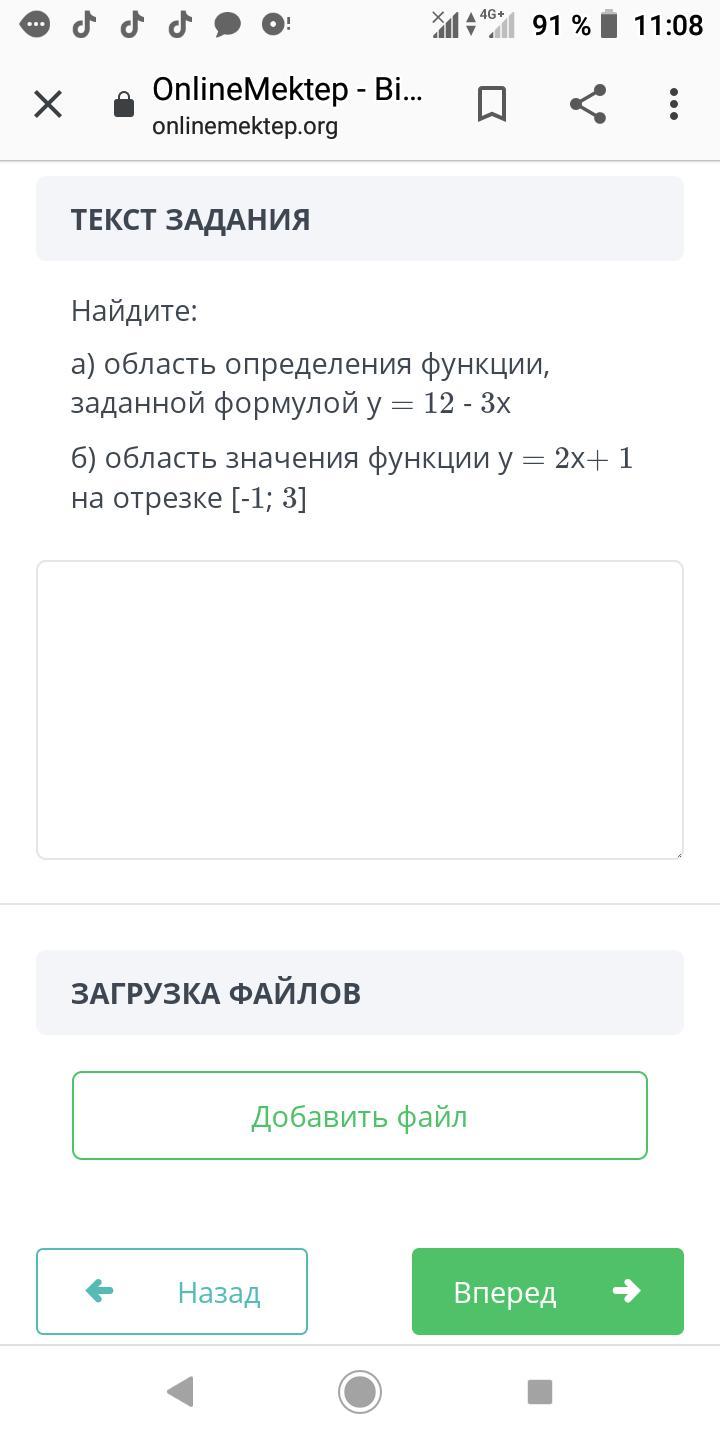The width and height of the screenshot is (720, 1440).
Task: Share the page link
Action: [x=588, y=104]
